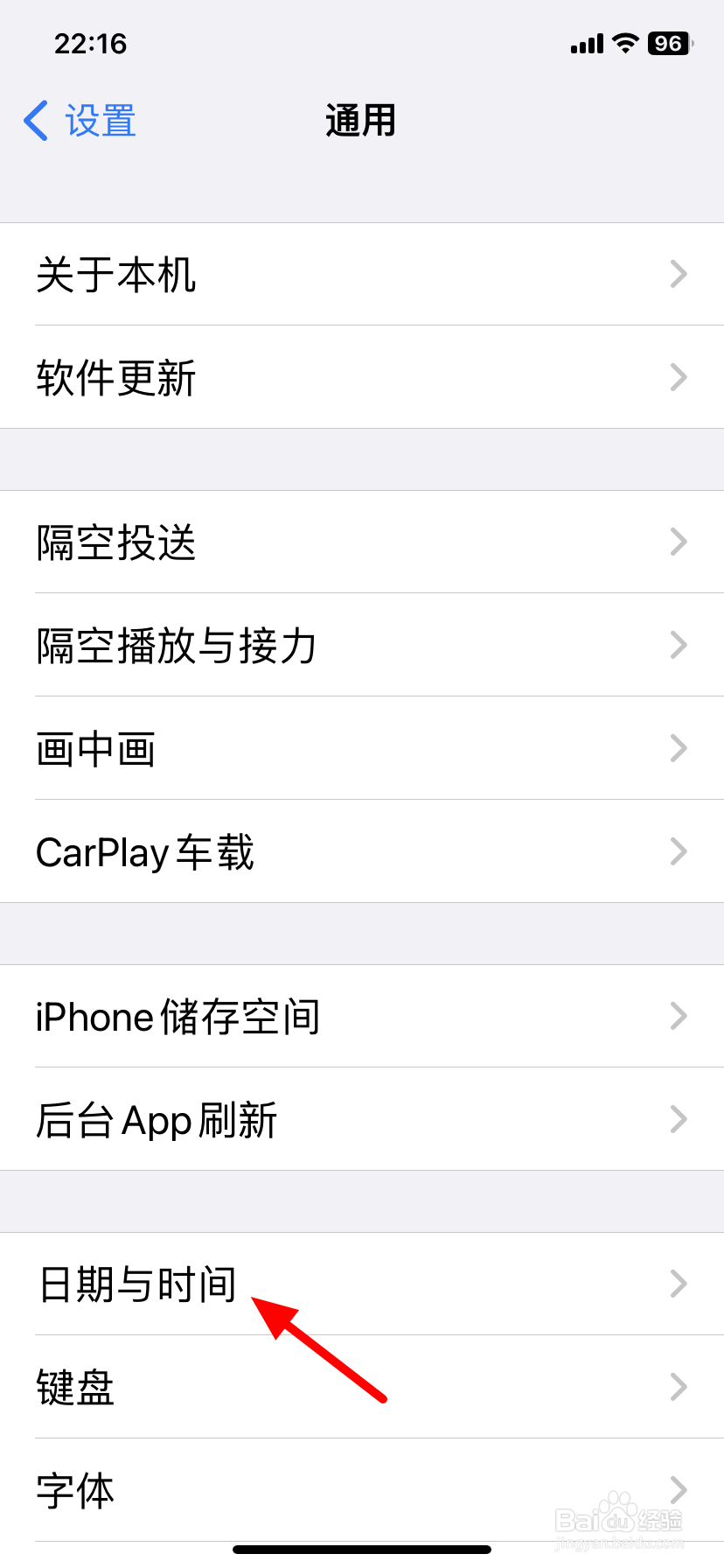Viewport: 724px width, 1568px height.
Task: Tap the Wi-Fi status icon
Action: [626, 44]
